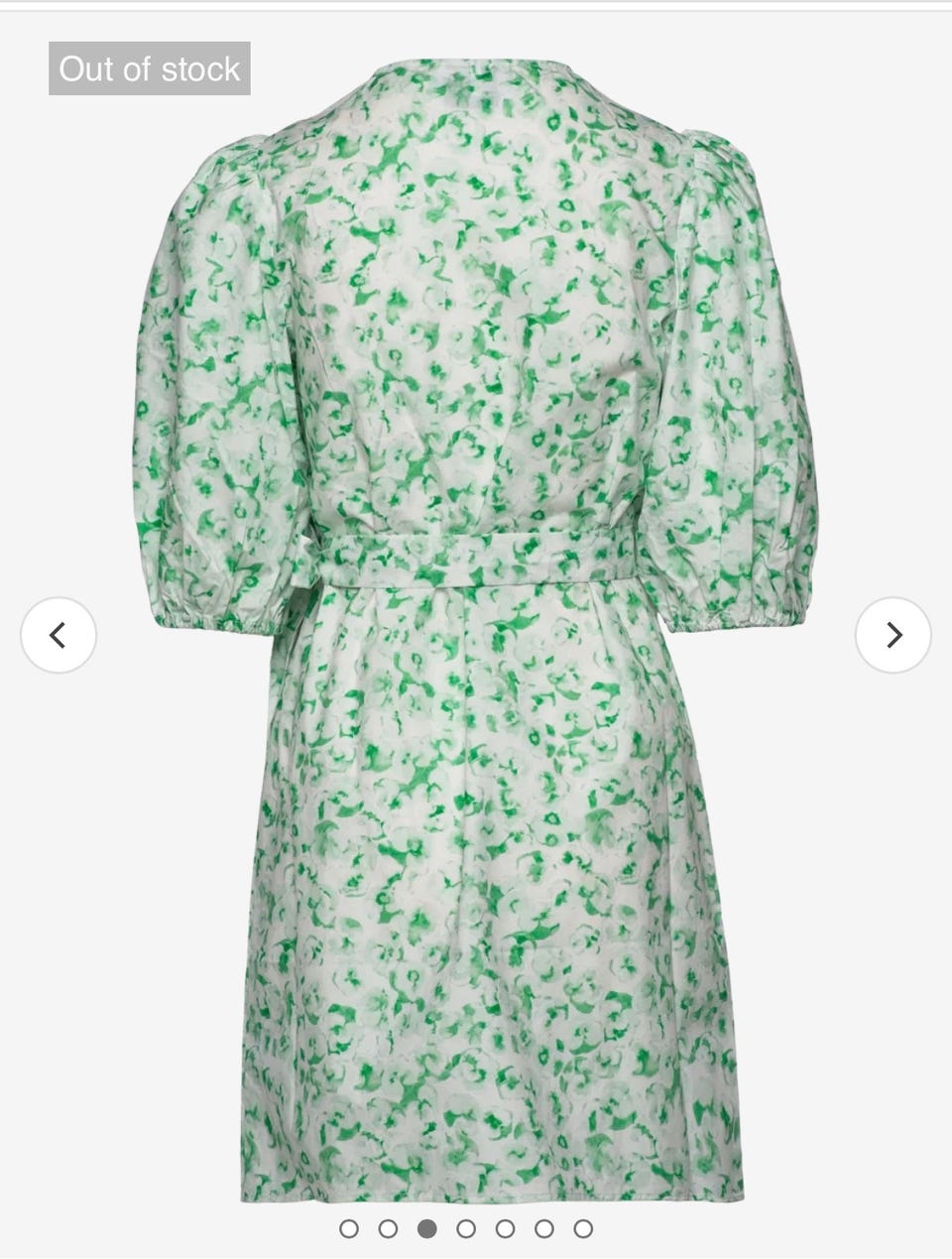Select the second gallery page dot
Screen dimensions: 952x1259
point(388,1229)
